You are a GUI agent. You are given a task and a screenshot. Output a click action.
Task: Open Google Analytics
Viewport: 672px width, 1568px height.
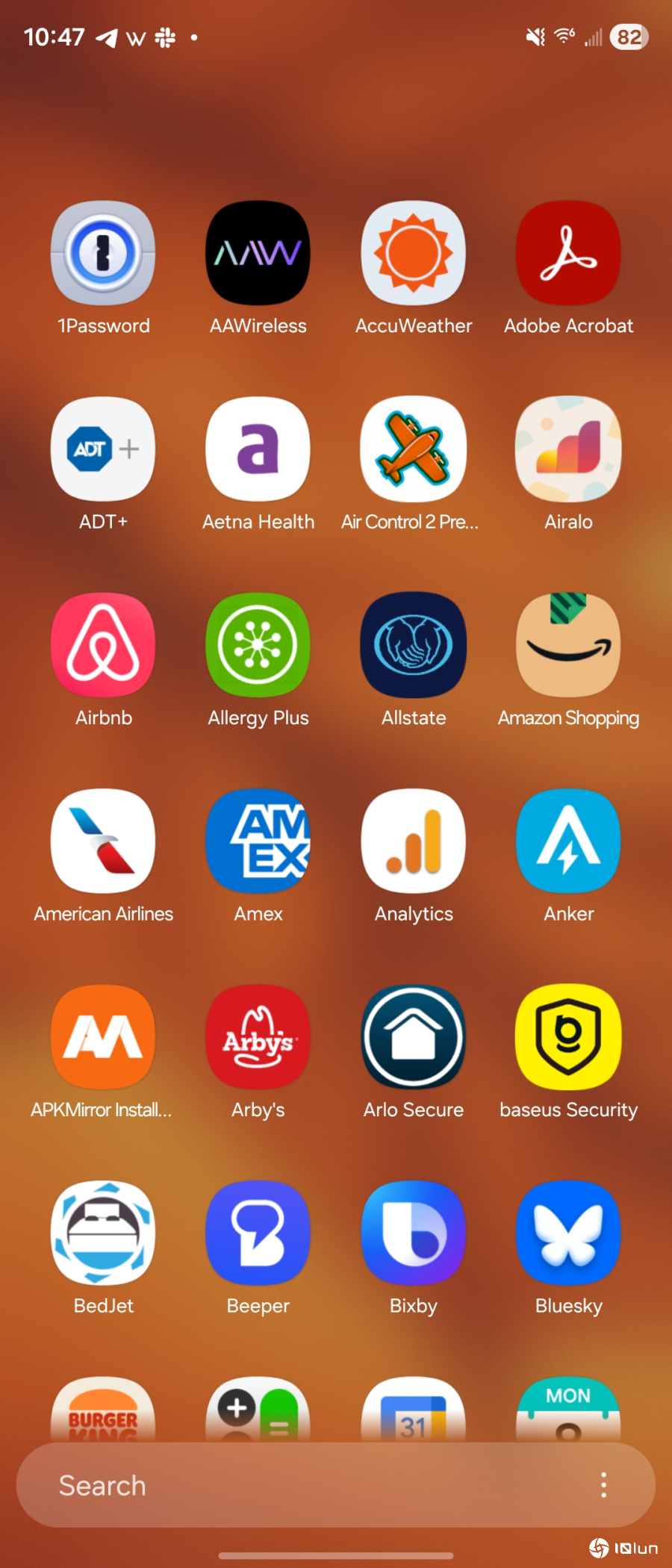[413, 841]
